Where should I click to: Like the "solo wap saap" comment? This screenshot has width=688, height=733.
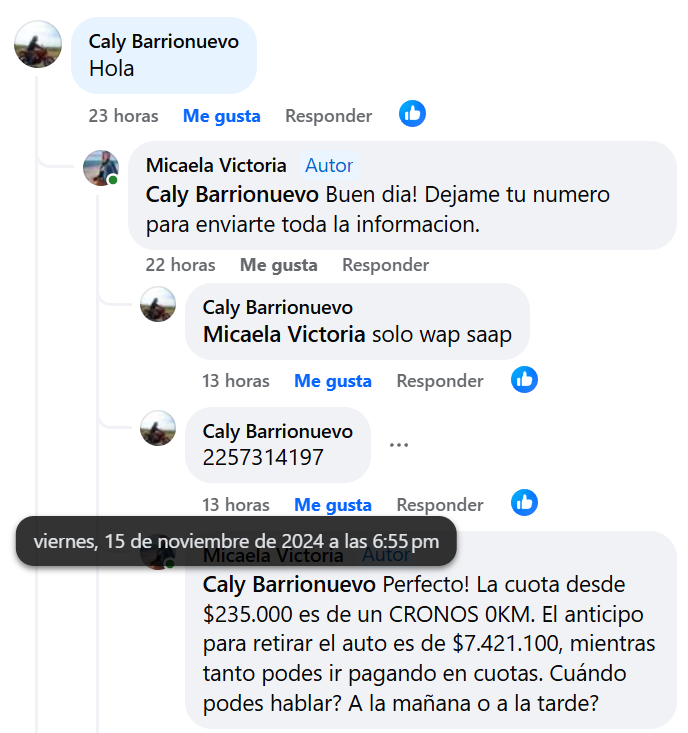click(x=332, y=381)
